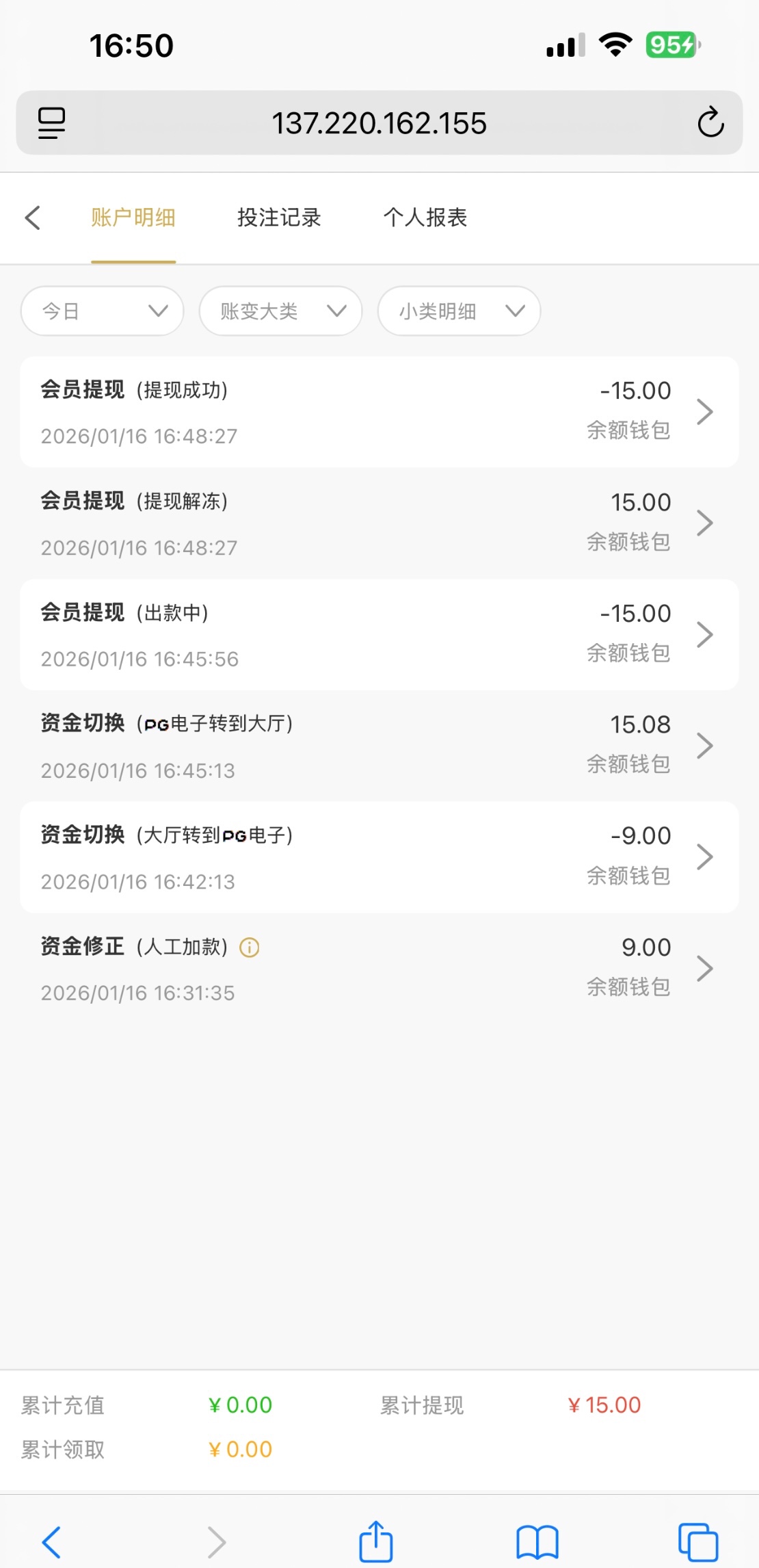Open browser bookmarks

tap(537, 1542)
